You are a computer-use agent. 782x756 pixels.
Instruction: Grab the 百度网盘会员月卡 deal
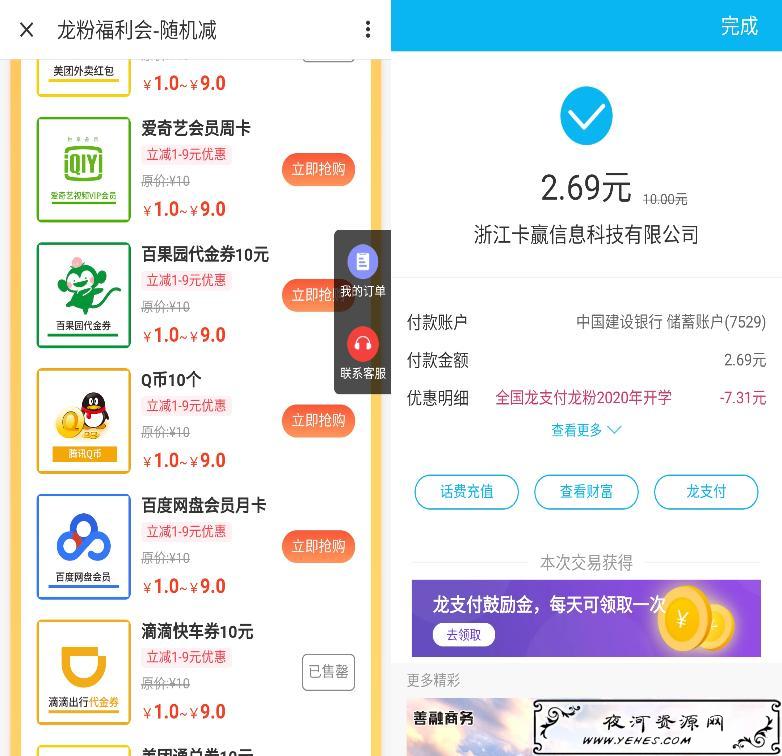(x=318, y=546)
